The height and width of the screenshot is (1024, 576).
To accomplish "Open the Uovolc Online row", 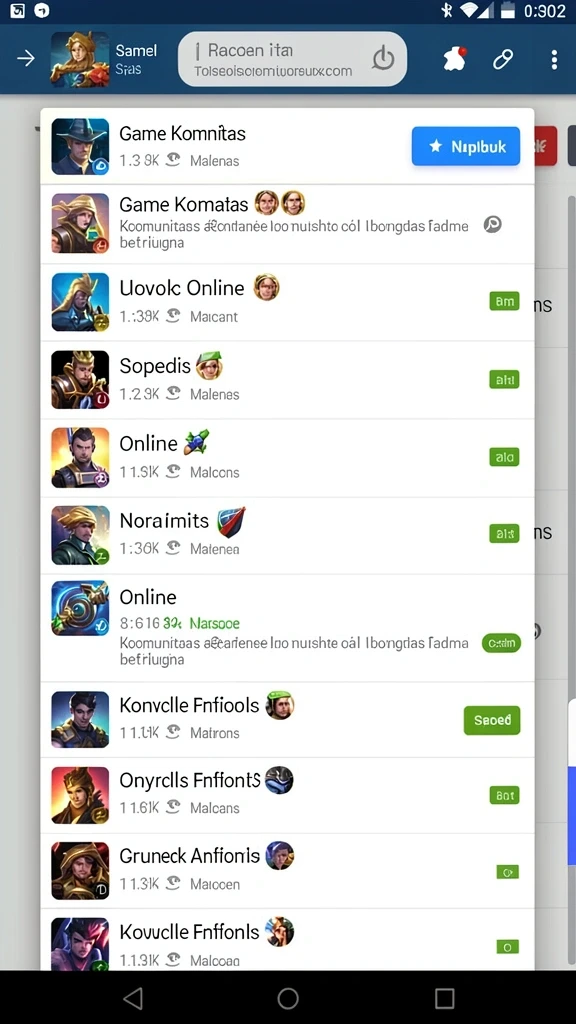I will [x=287, y=302].
